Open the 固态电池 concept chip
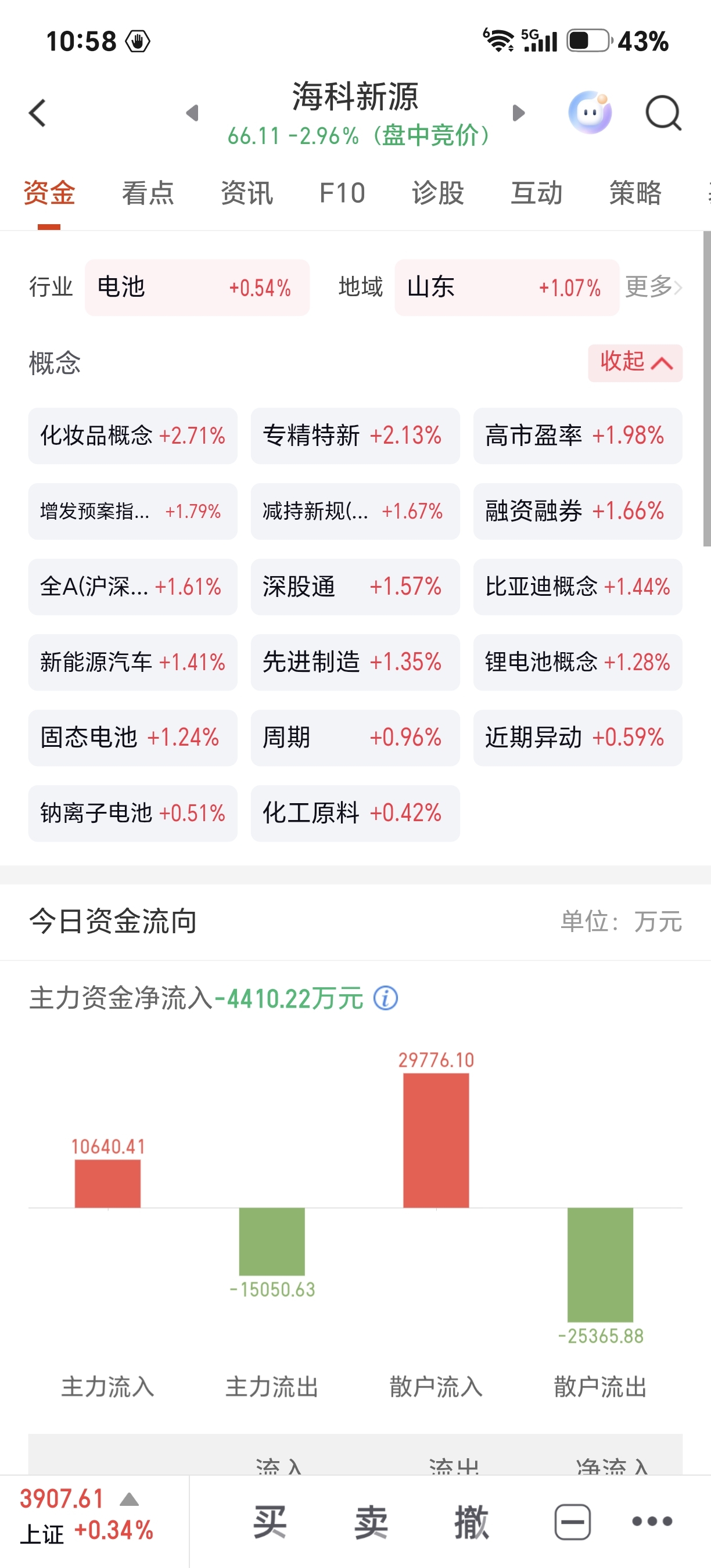Image resolution: width=711 pixels, height=1568 pixels. (132, 738)
